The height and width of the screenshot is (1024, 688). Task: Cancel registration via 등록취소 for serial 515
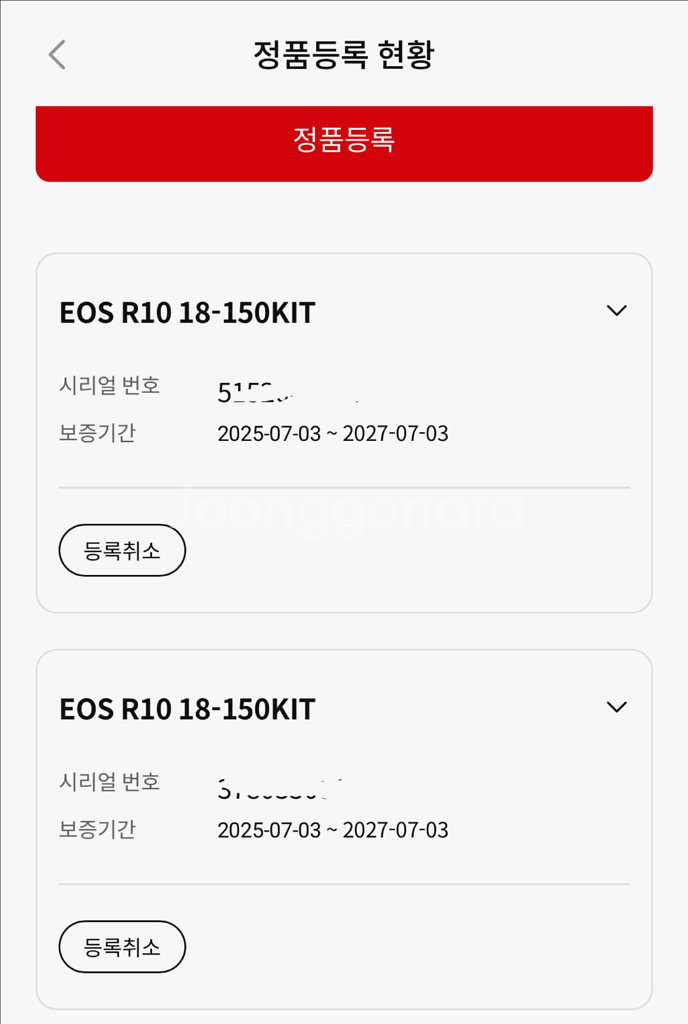(x=122, y=550)
